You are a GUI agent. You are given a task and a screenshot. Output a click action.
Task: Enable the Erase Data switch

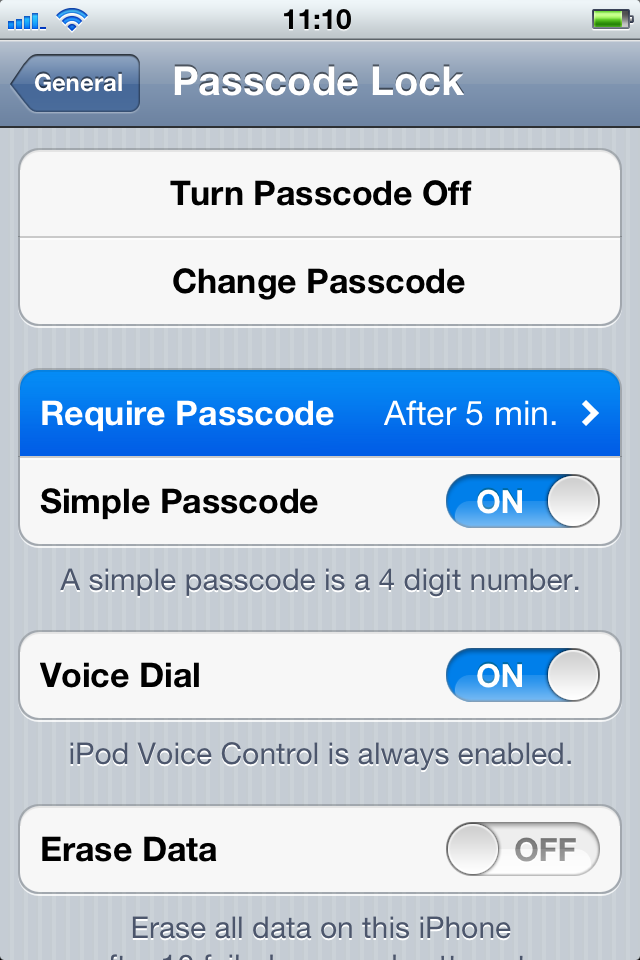tap(522, 850)
